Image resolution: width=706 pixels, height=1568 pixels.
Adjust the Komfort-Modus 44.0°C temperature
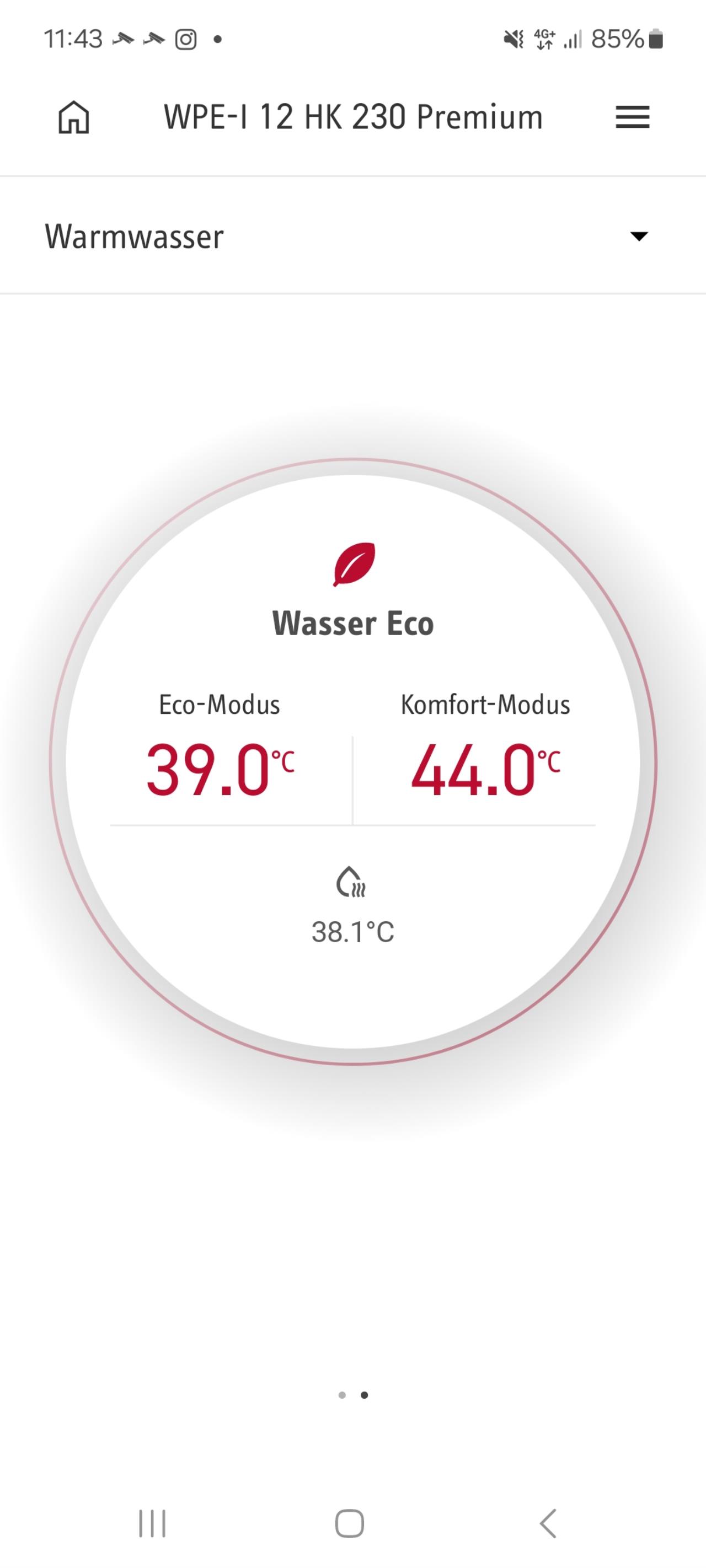click(485, 770)
